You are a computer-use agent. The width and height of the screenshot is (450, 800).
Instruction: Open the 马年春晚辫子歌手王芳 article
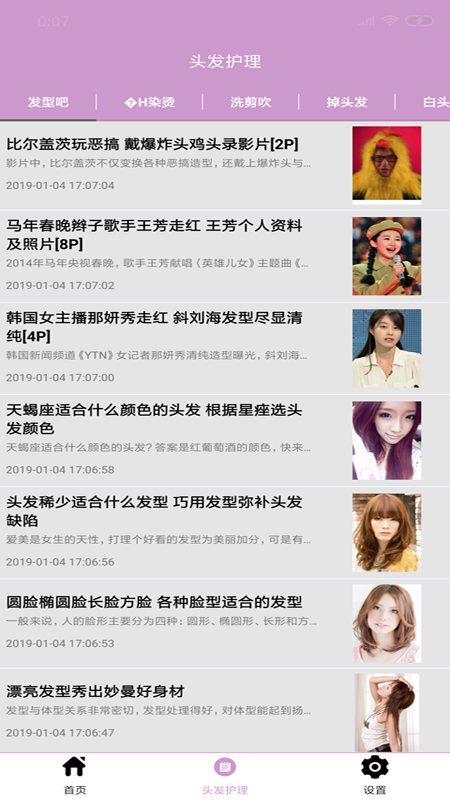tap(225, 256)
